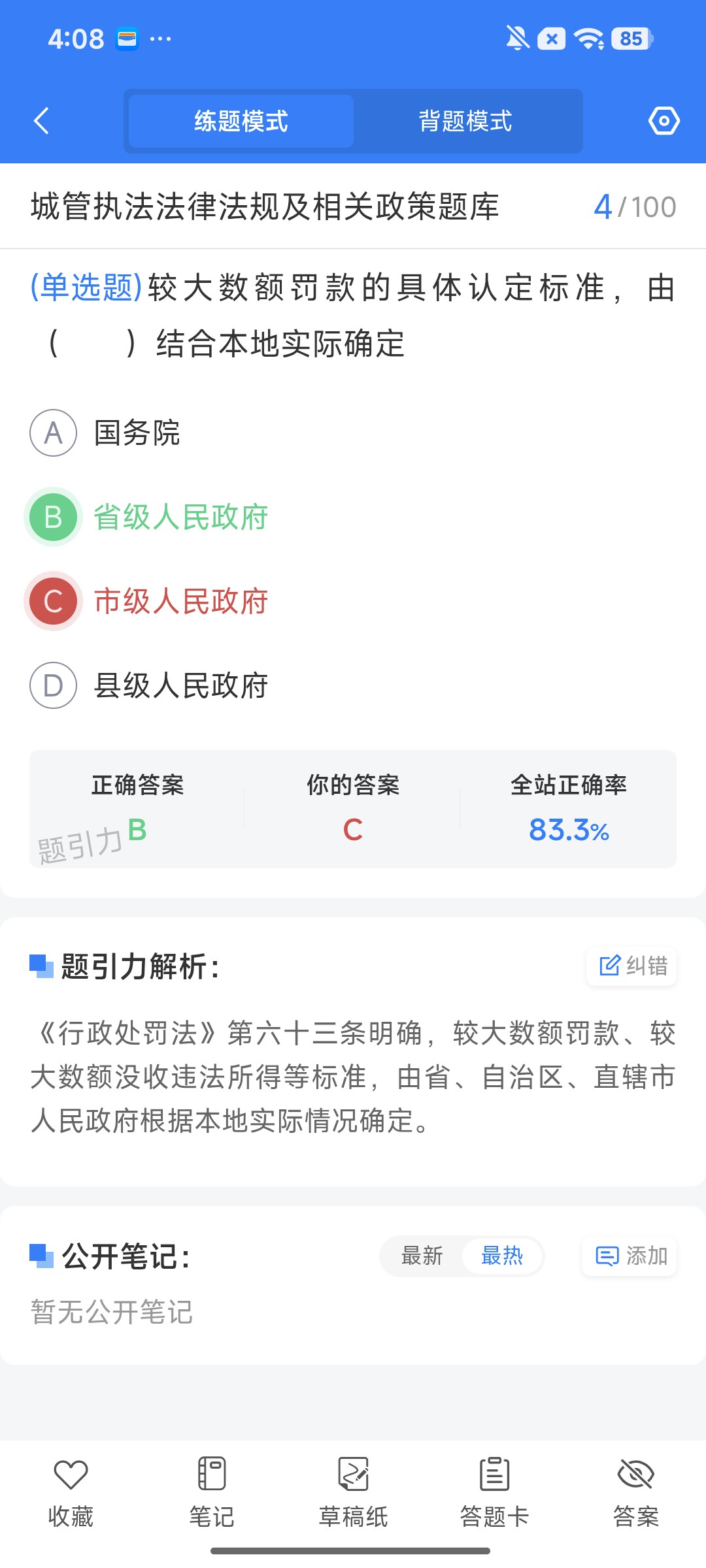The width and height of the screenshot is (706, 1568).
Task: Switch to 背题模式 tab
Action: [x=465, y=121]
